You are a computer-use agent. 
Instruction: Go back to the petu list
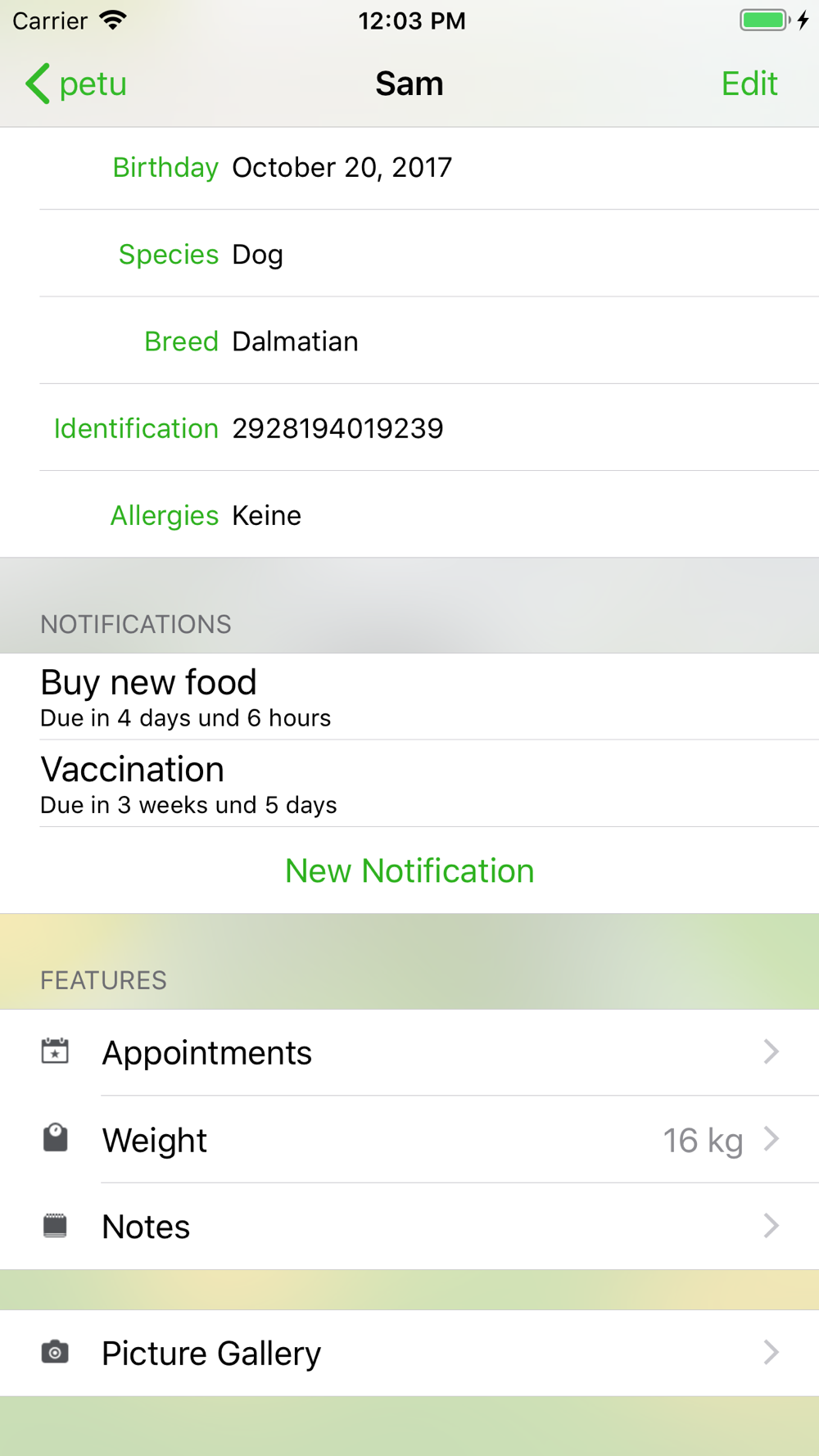click(x=76, y=84)
